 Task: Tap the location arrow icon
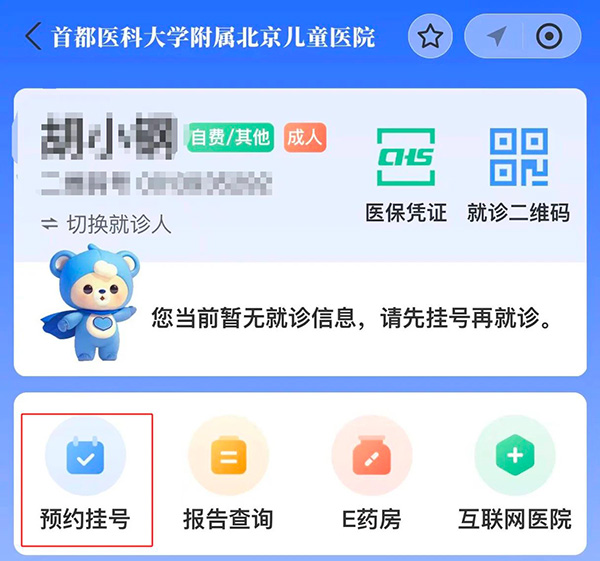pos(497,38)
